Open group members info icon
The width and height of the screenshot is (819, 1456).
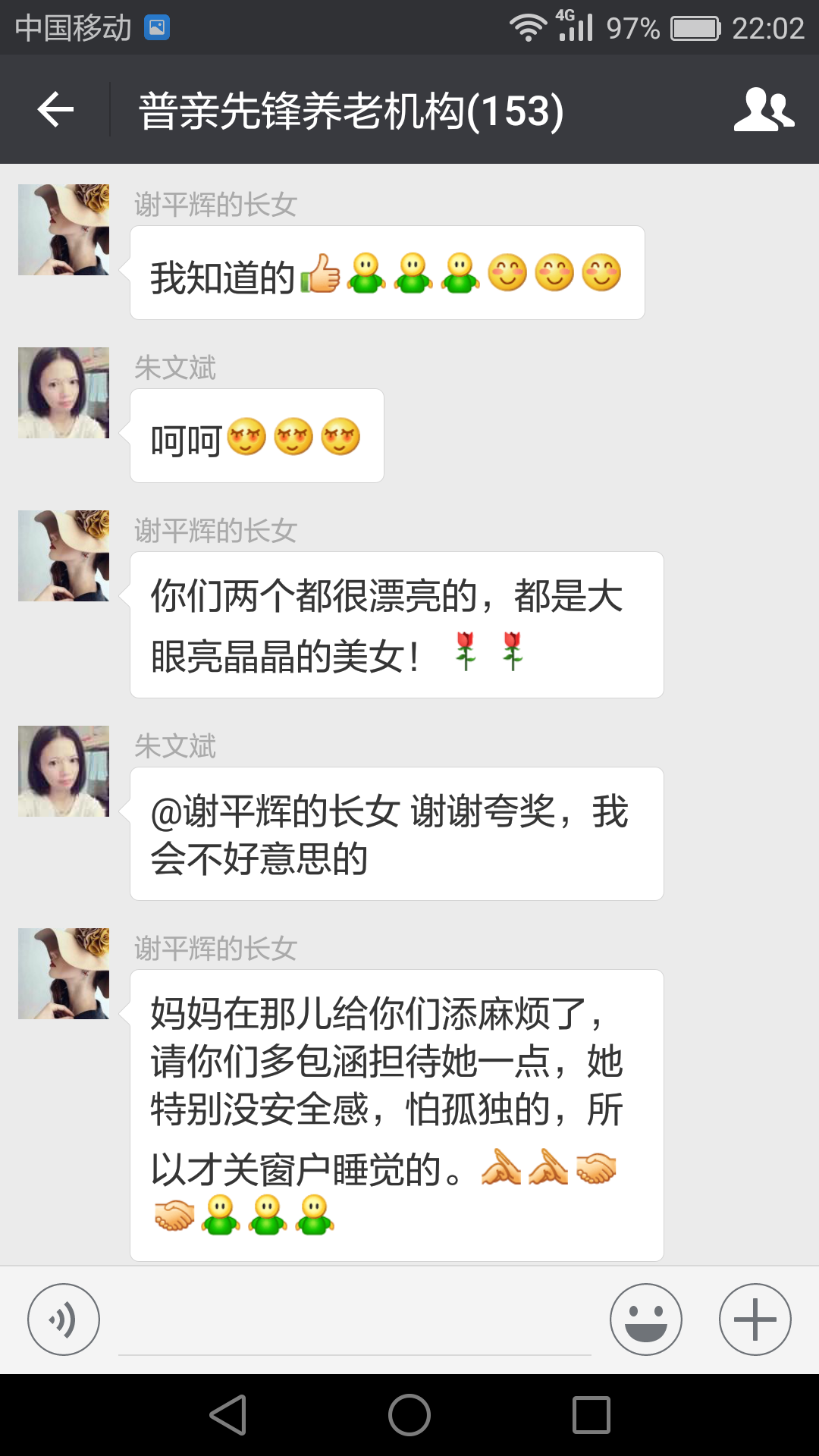tap(763, 110)
